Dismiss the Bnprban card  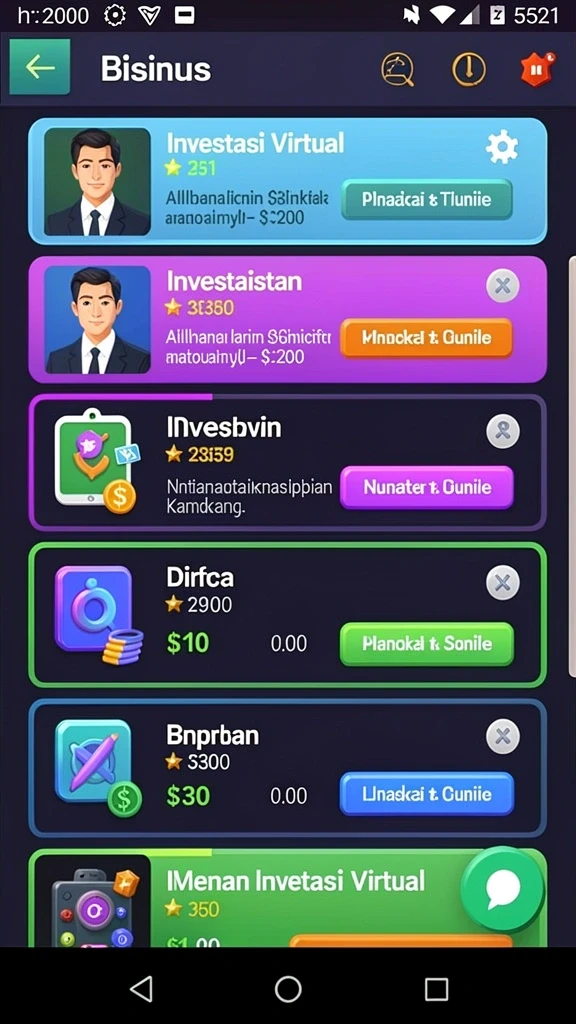503,737
